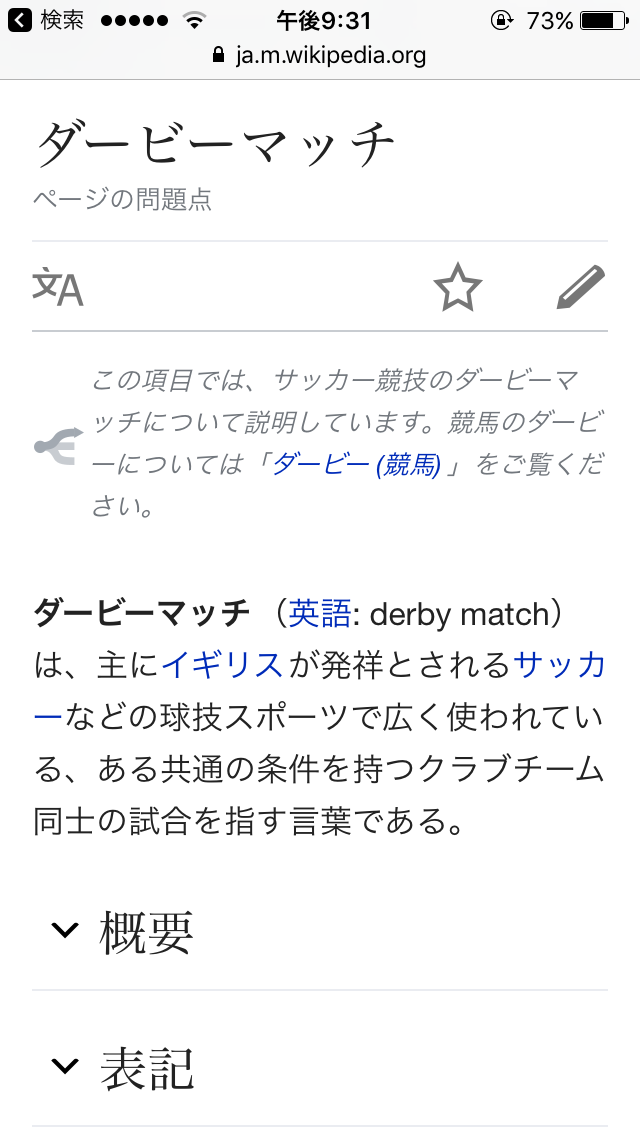Open the language selection icon
The height and width of the screenshot is (1136, 640).
coord(58,287)
